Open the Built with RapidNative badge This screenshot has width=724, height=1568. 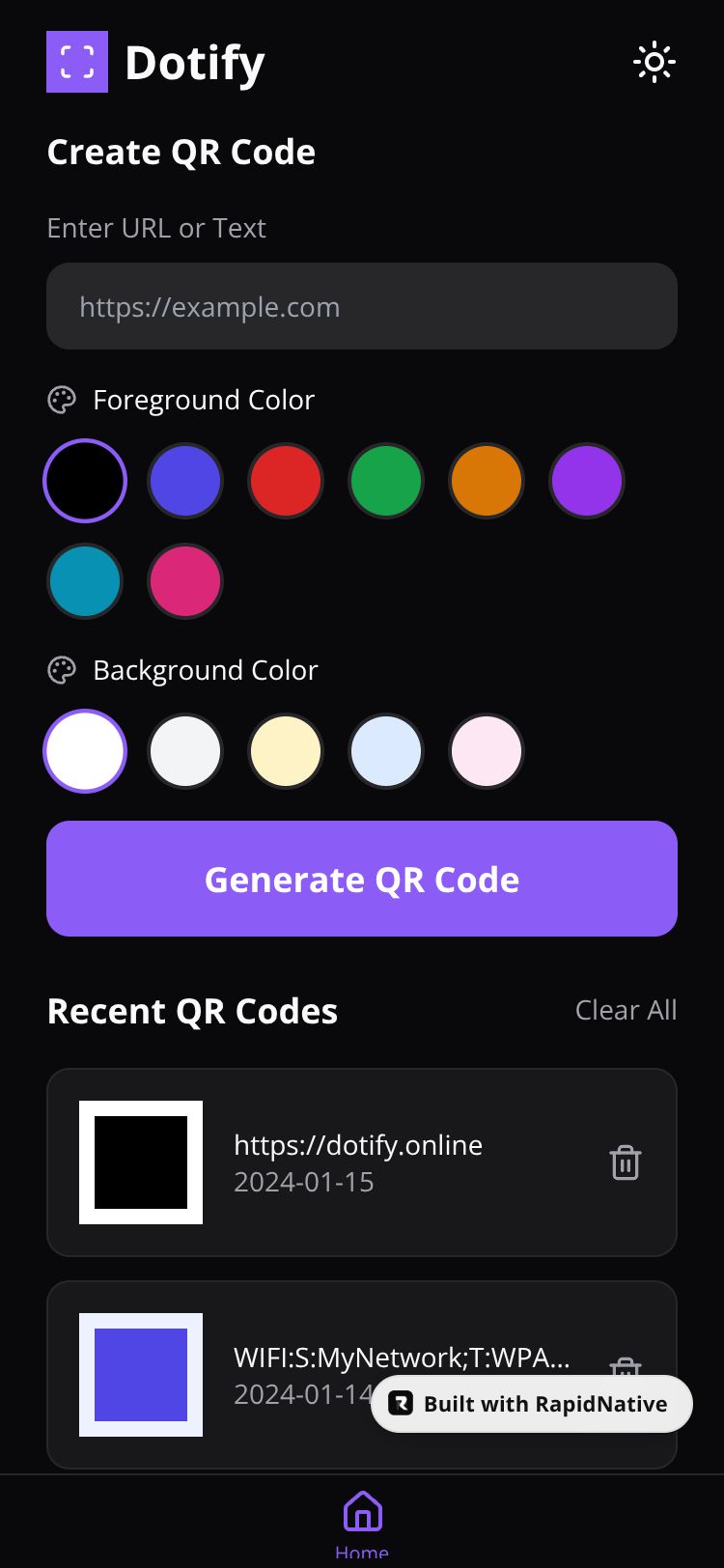coord(532,1404)
